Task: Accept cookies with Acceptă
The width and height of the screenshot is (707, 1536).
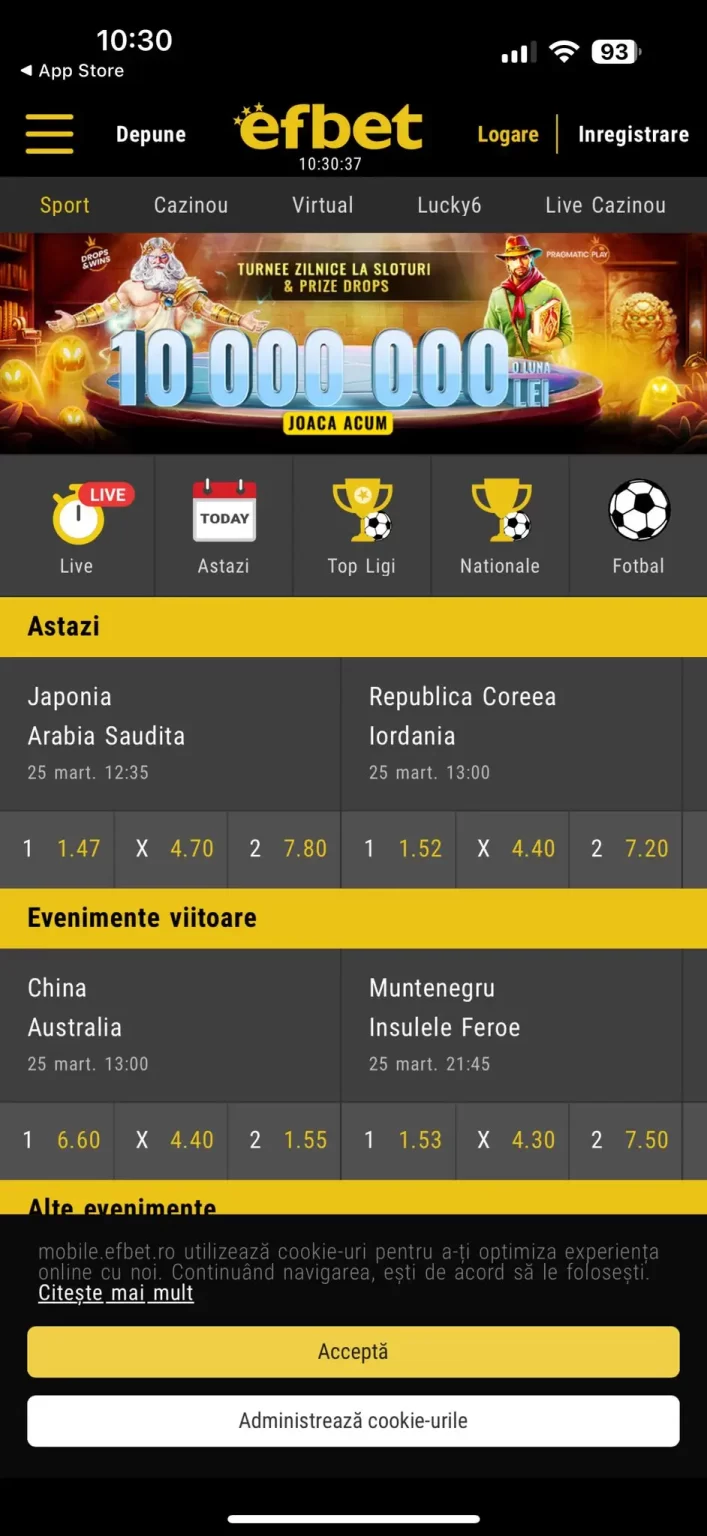Action: point(353,1352)
